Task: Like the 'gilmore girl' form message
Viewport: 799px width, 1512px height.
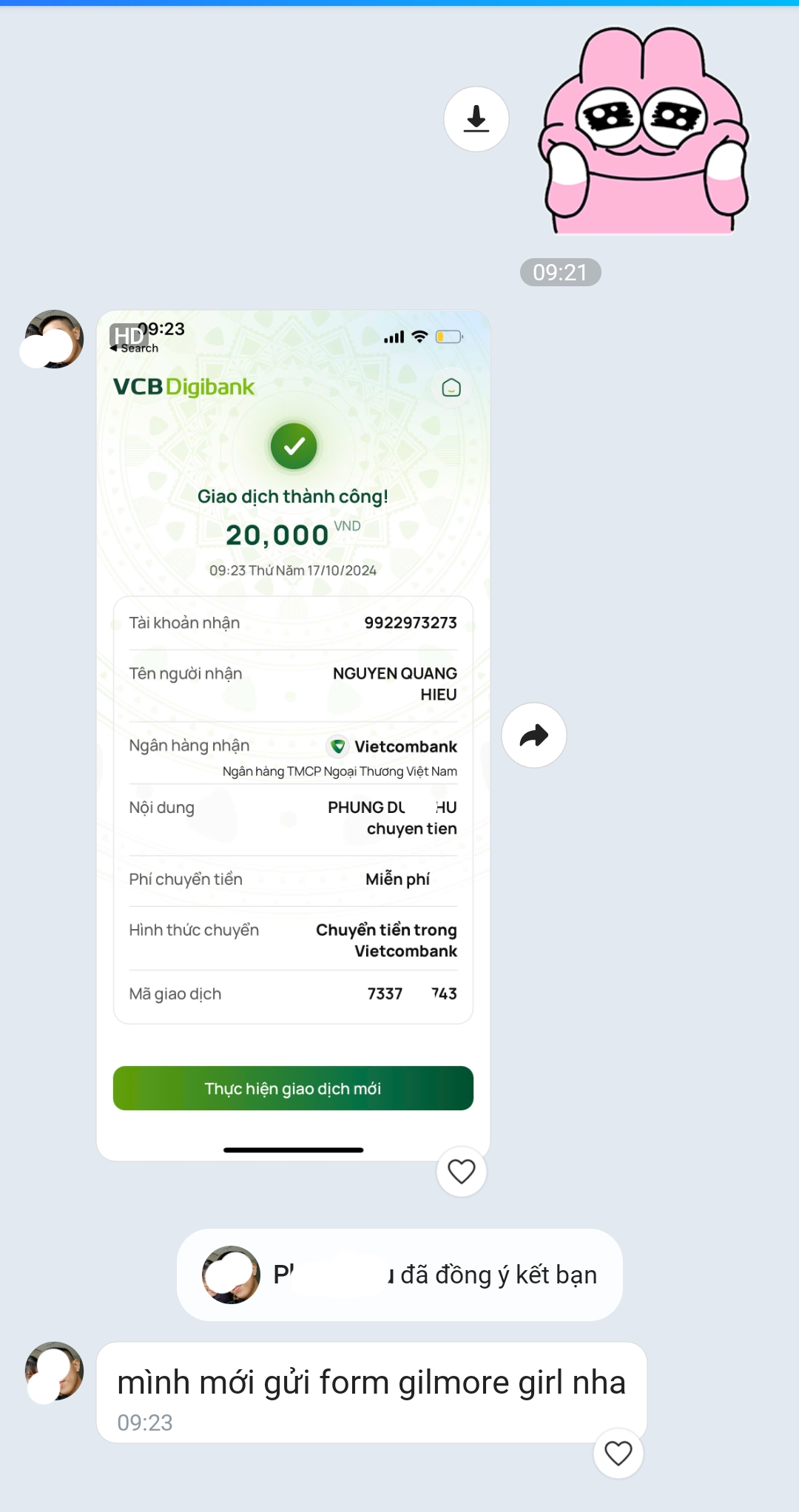Action: click(x=618, y=1453)
